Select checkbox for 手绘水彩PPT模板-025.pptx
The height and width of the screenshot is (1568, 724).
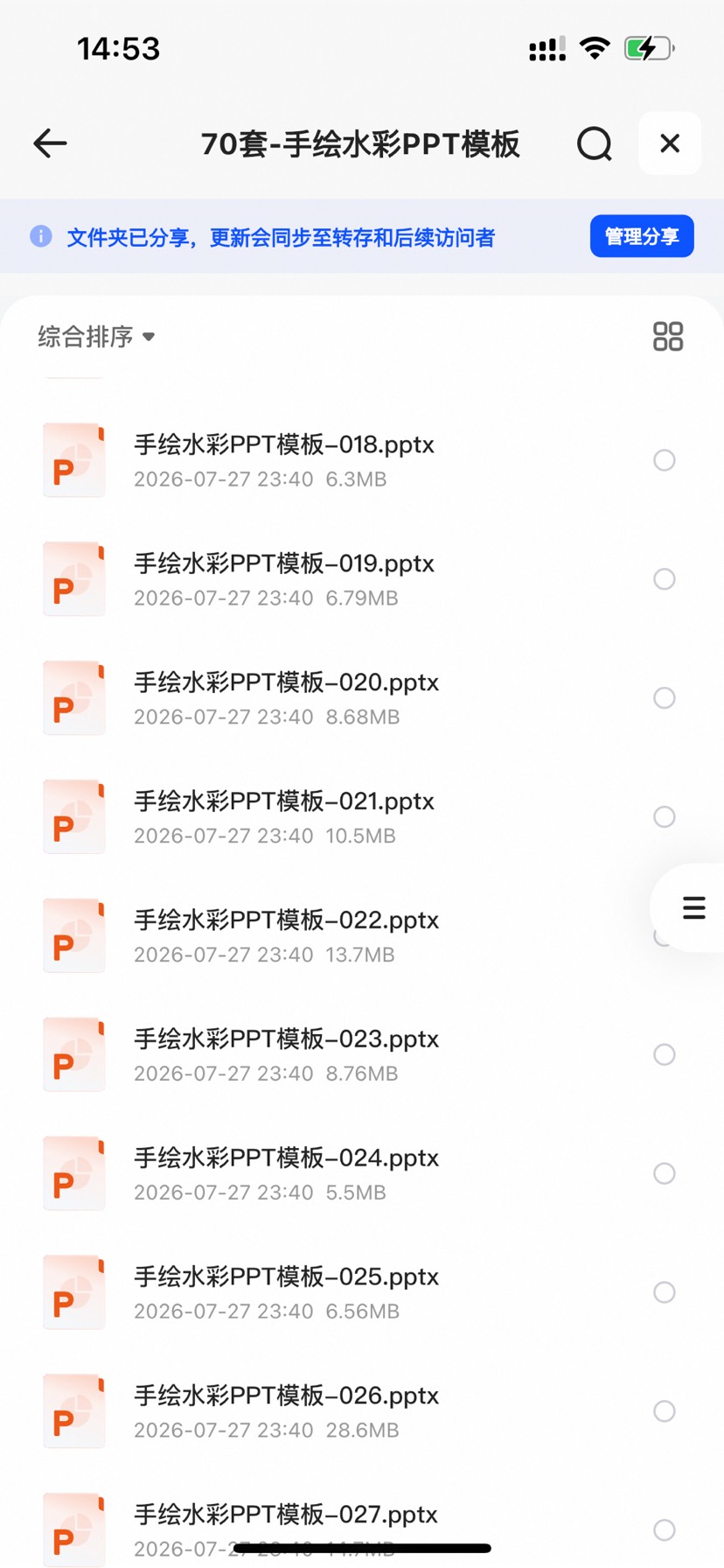[665, 1293]
